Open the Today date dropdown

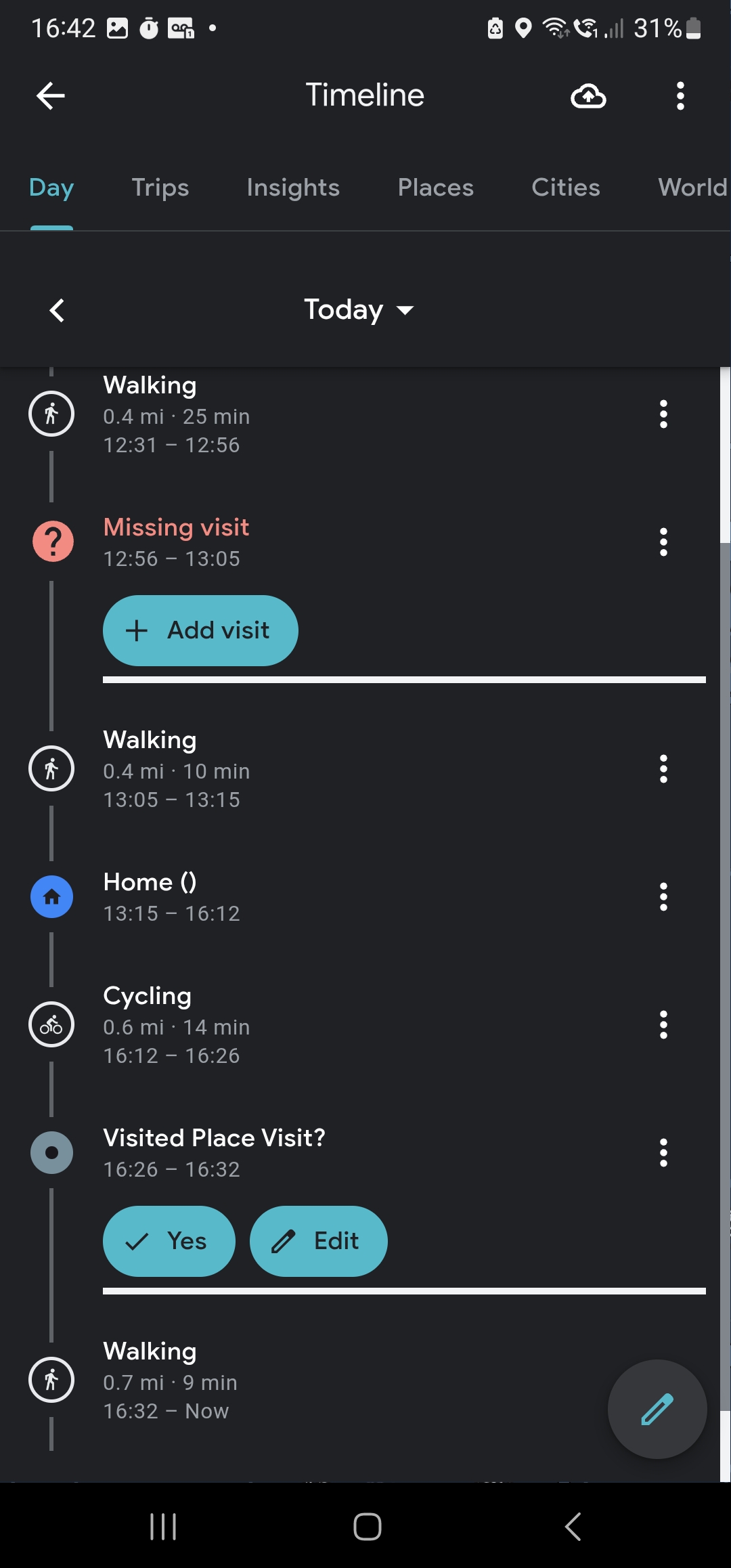pyautogui.click(x=359, y=310)
